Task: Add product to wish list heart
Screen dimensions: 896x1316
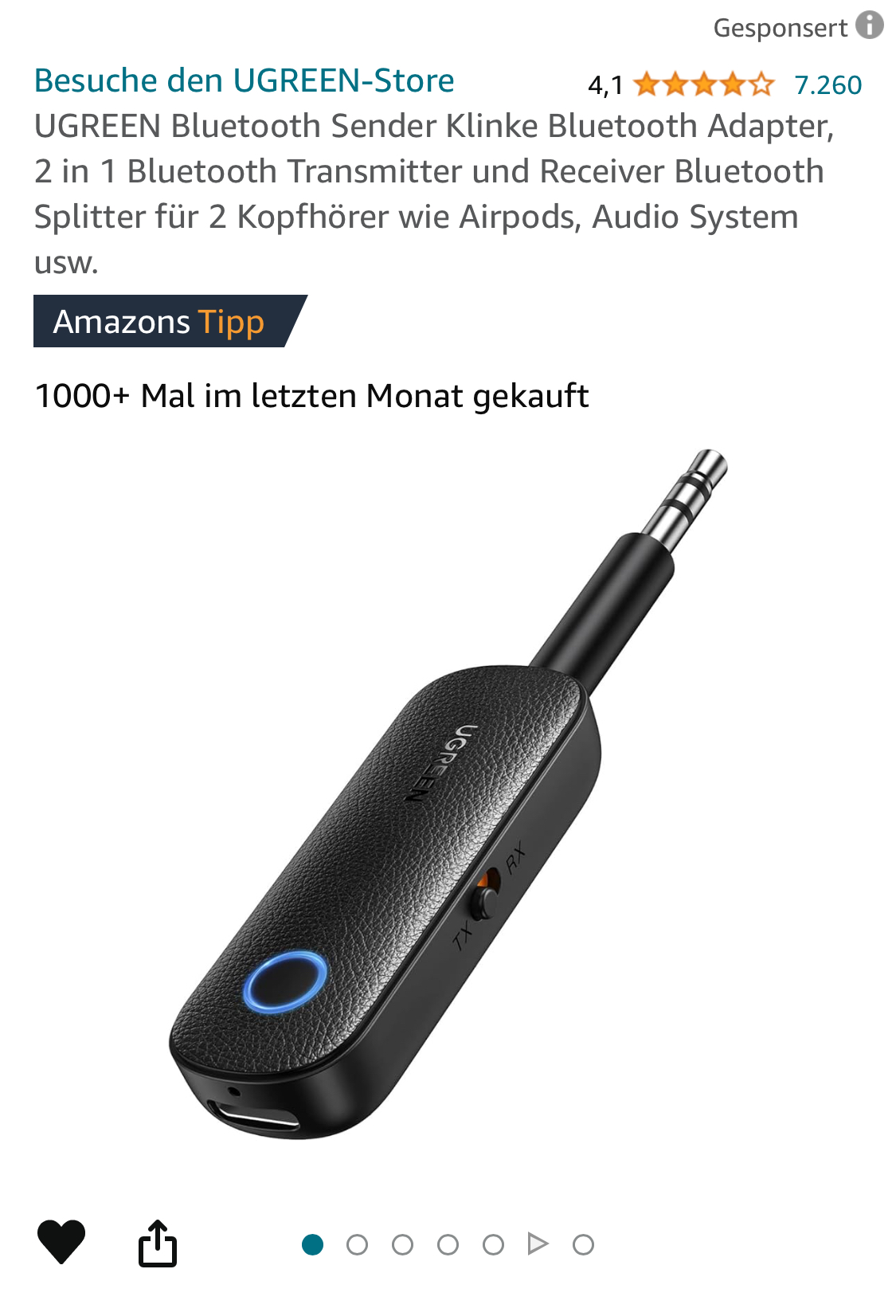Action: pos(61,1241)
